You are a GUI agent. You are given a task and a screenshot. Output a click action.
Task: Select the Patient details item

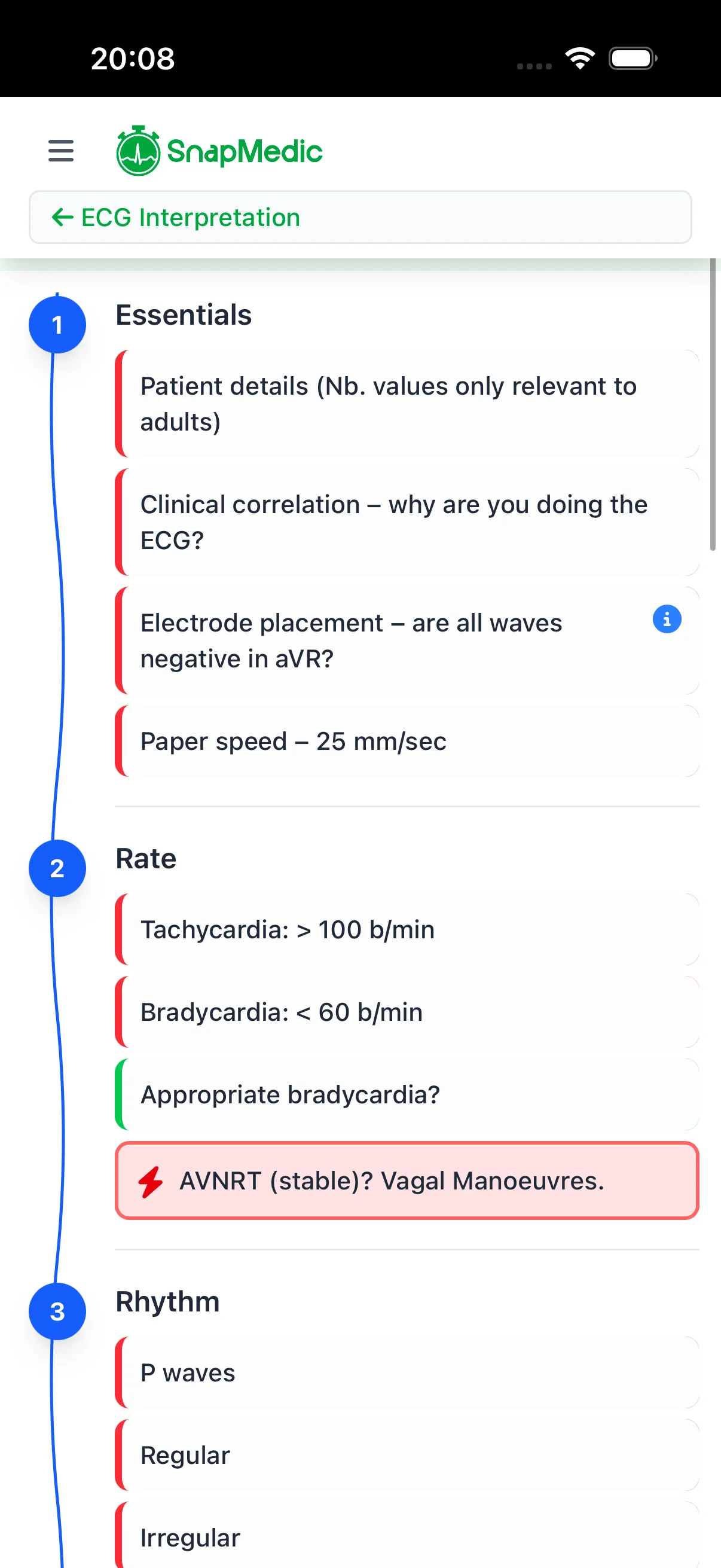pos(407,404)
